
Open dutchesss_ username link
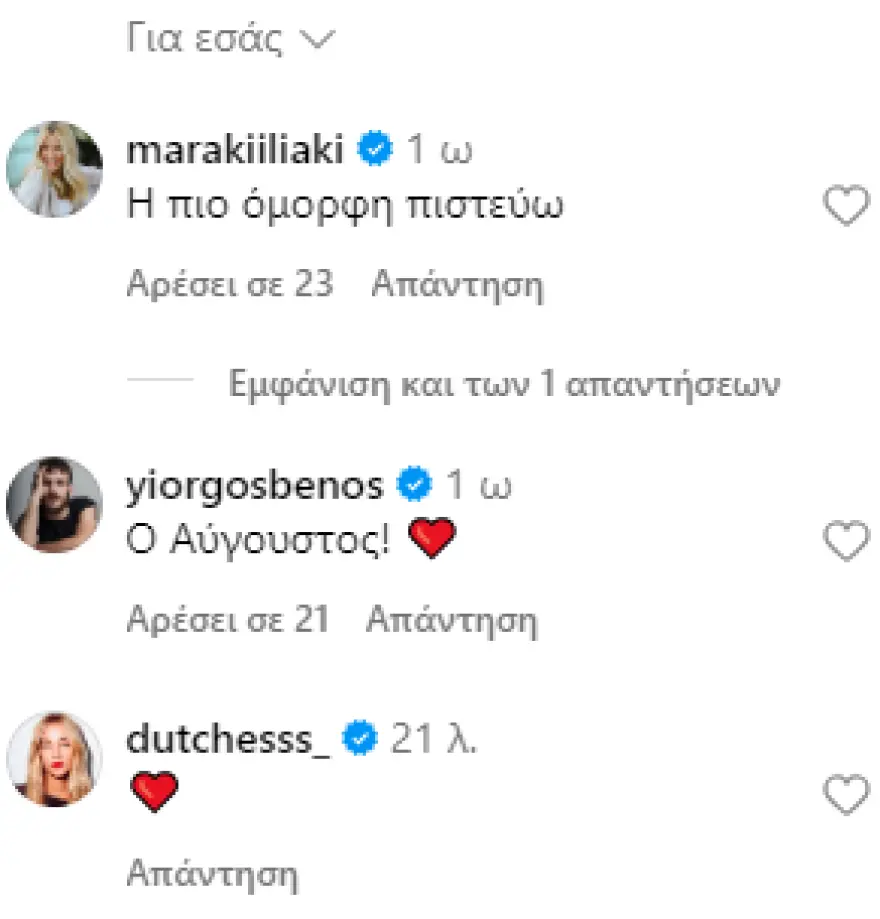pos(228,738)
